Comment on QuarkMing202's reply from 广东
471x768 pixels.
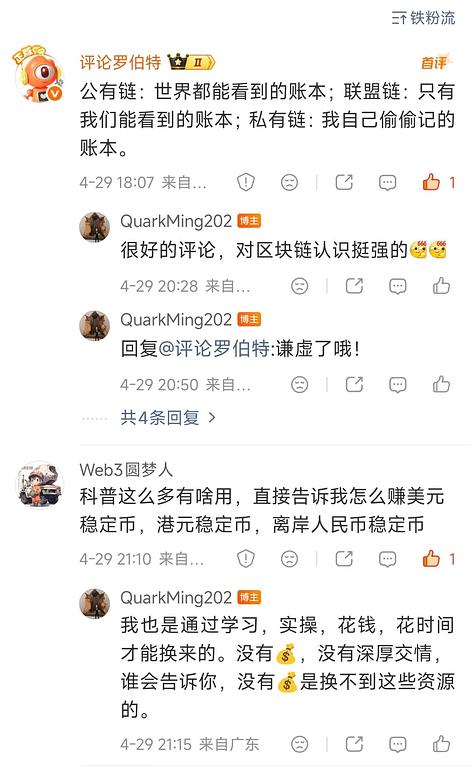[398, 744]
